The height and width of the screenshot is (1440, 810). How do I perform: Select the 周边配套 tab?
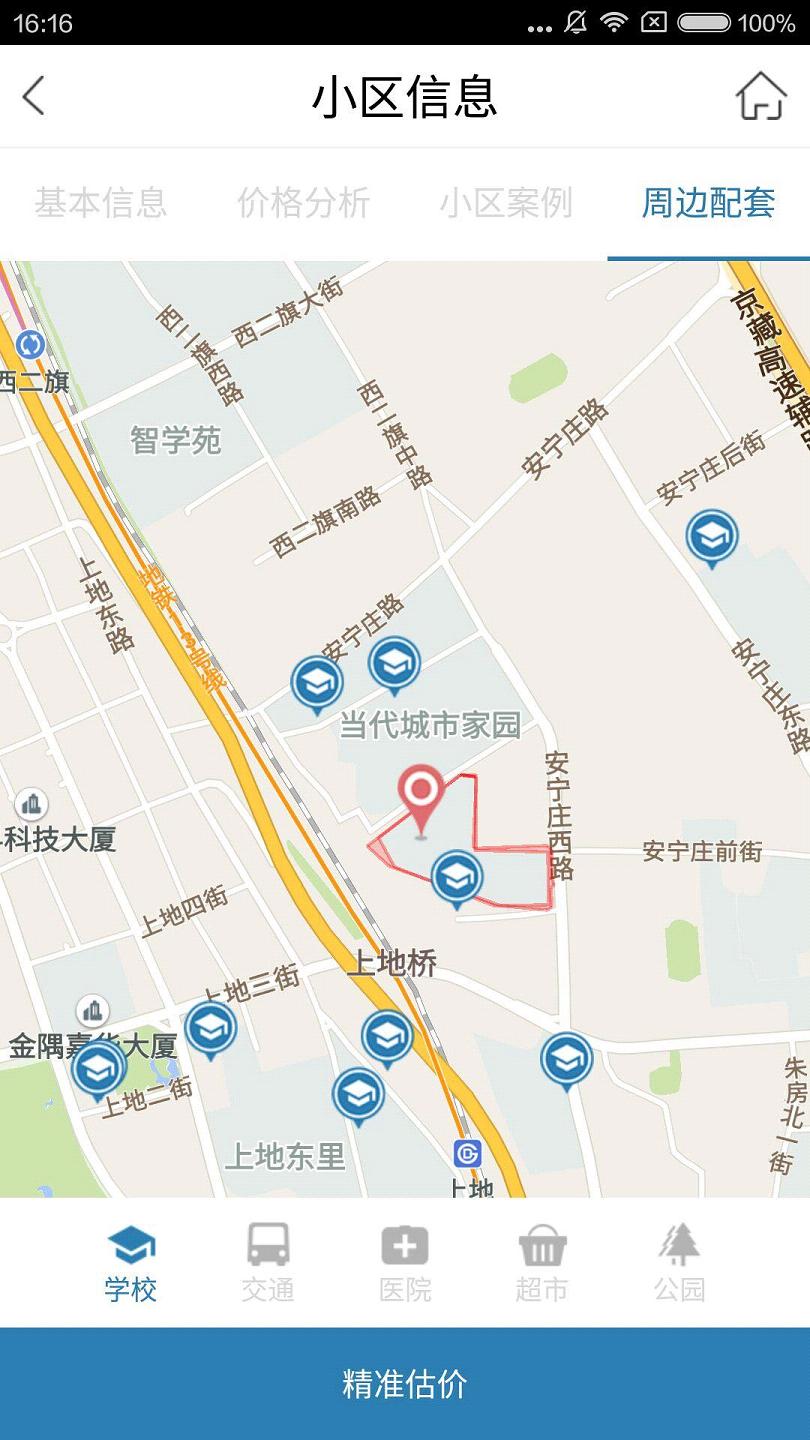click(x=708, y=203)
